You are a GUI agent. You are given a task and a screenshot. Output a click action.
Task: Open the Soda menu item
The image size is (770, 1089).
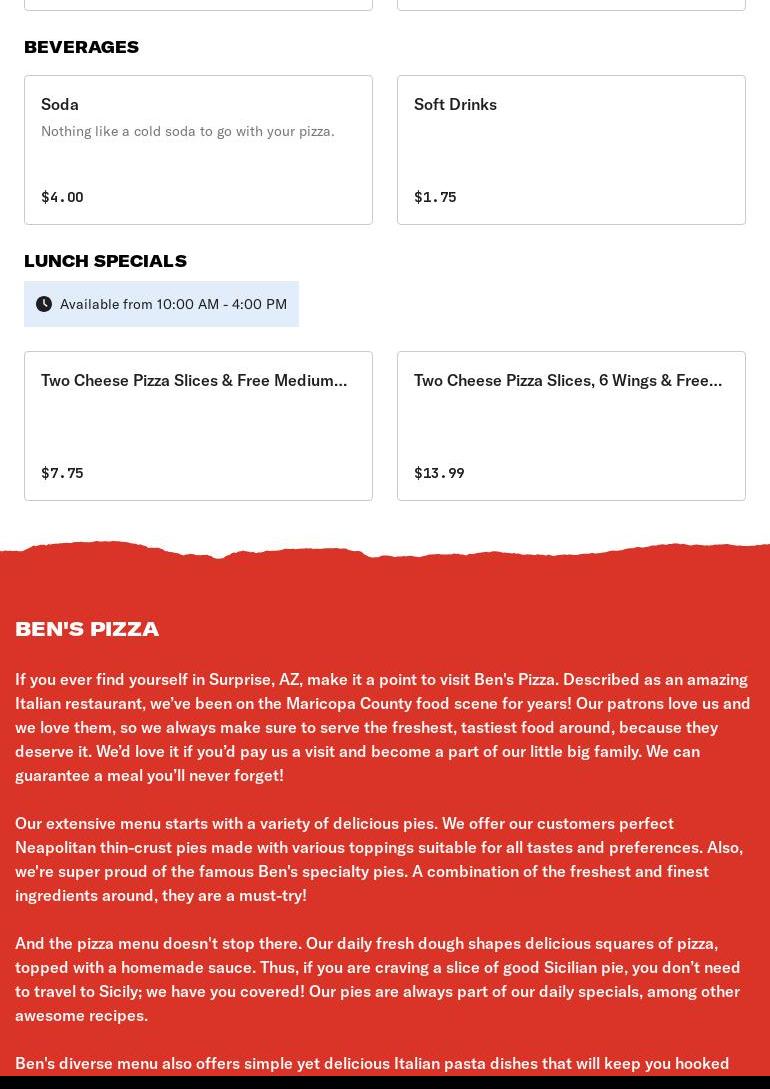pyautogui.click(x=198, y=150)
